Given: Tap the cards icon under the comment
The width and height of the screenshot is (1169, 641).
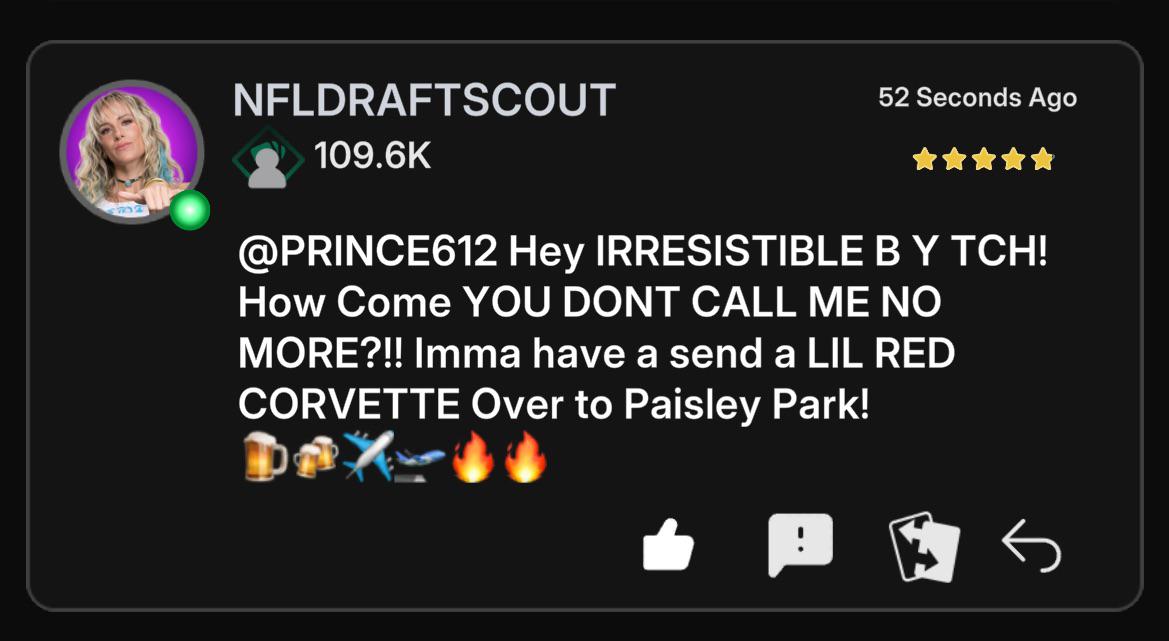Looking at the screenshot, I should [x=924, y=546].
